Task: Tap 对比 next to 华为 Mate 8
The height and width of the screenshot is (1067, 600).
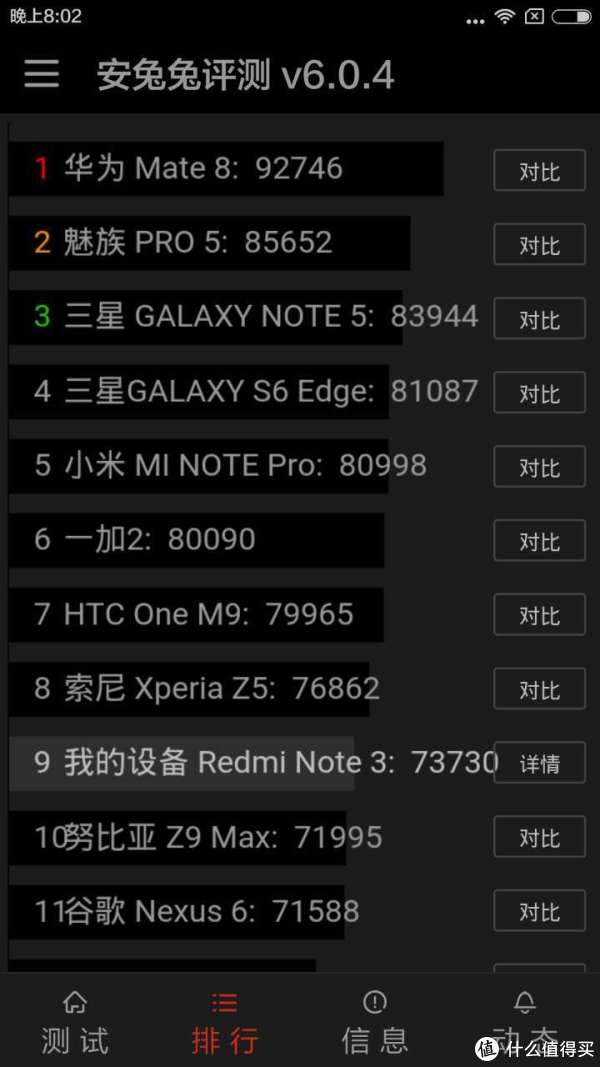Action: (x=539, y=170)
